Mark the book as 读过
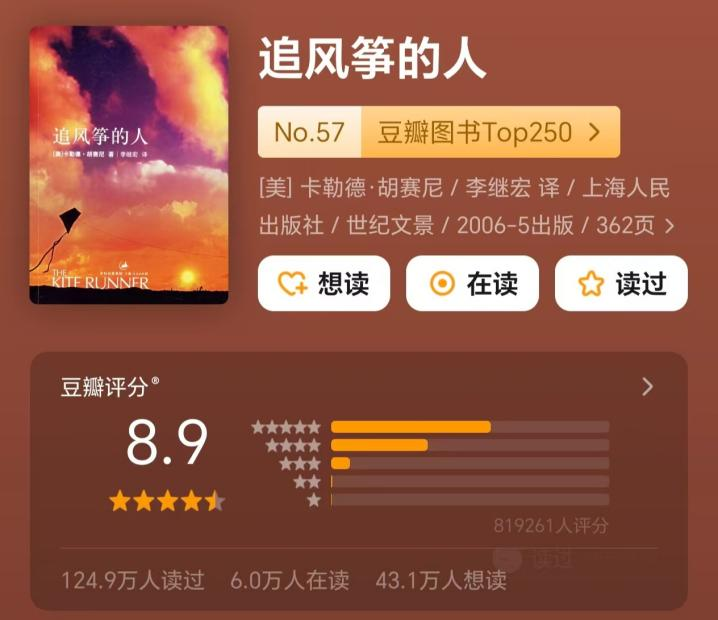 pos(621,284)
